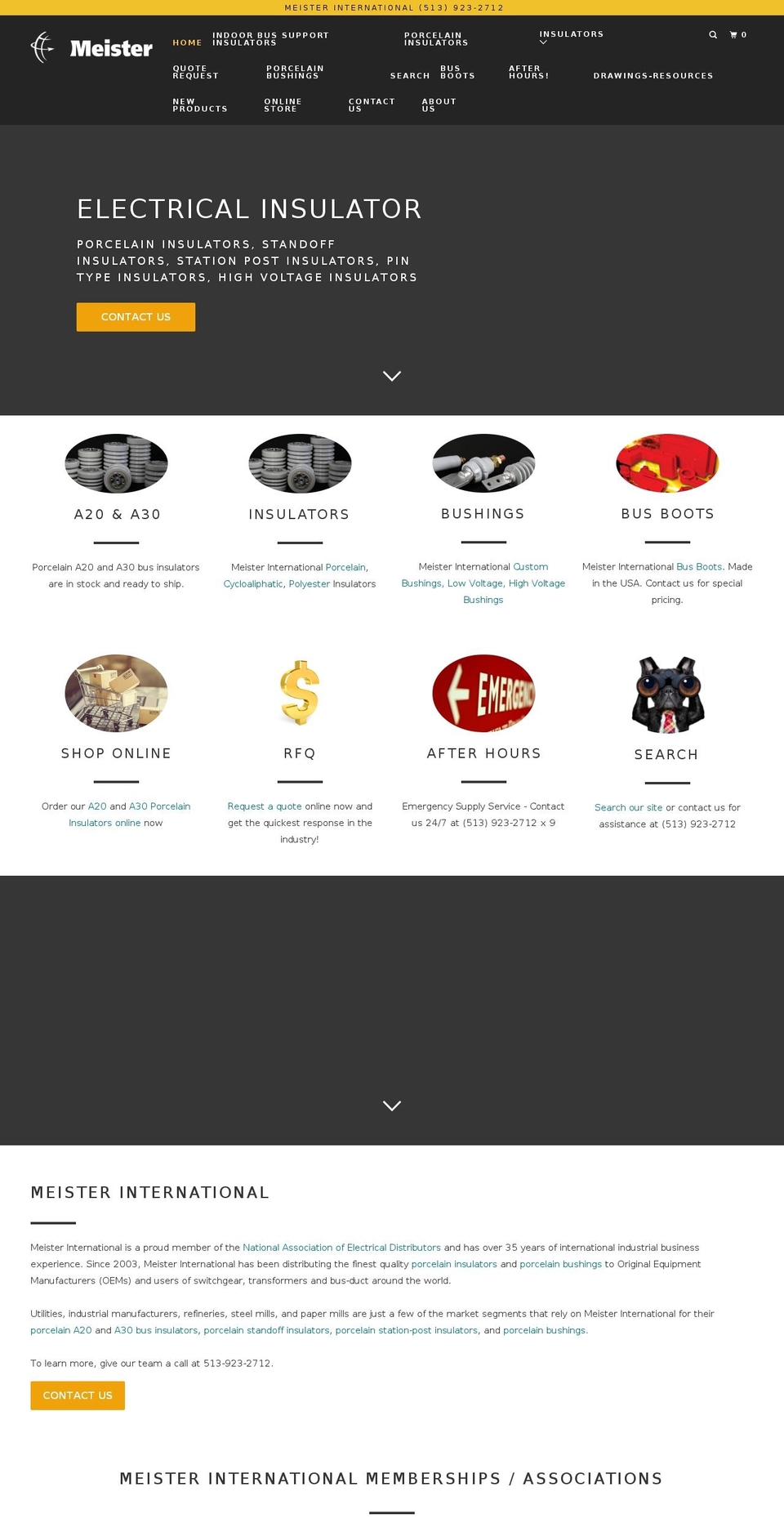The width and height of the screenshot is (784, 1532).
Task: Open the site search magnifier icon
Action: (712, 35)
